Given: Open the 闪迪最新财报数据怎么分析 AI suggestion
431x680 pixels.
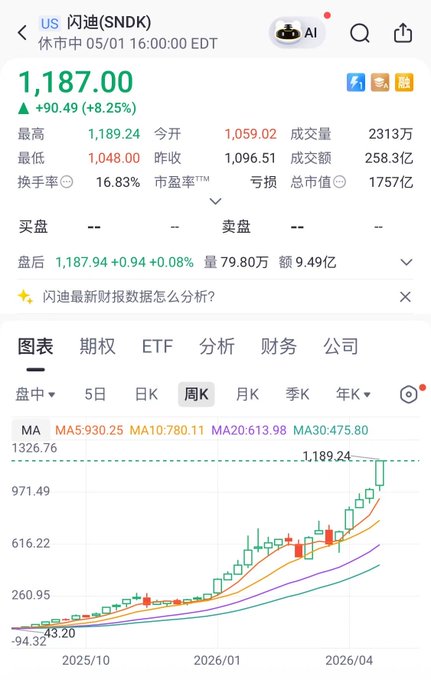Looking at the screenshot, I should click(128, 297).
